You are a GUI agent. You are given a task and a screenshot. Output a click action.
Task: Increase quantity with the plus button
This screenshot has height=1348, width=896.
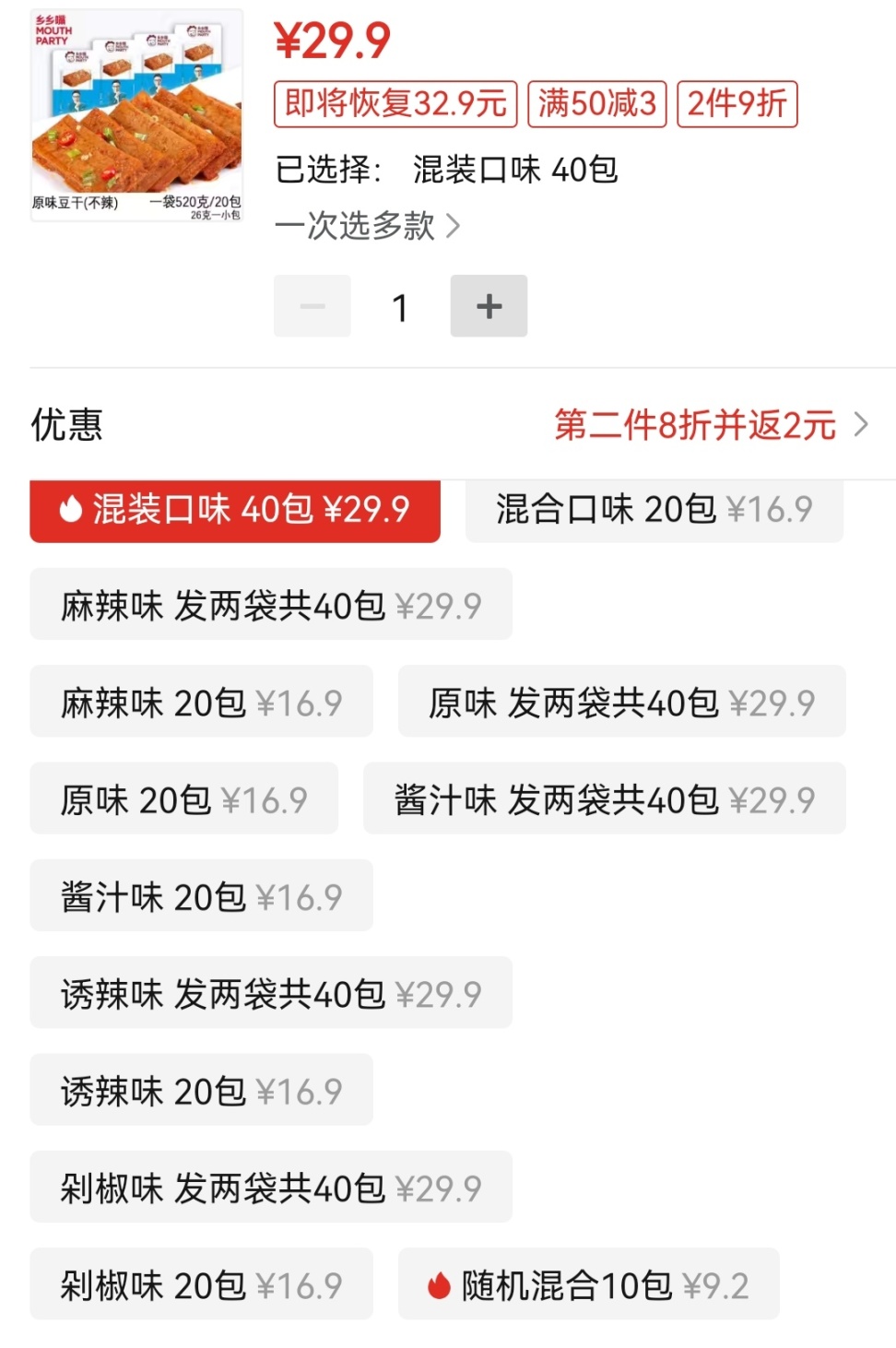489,306
